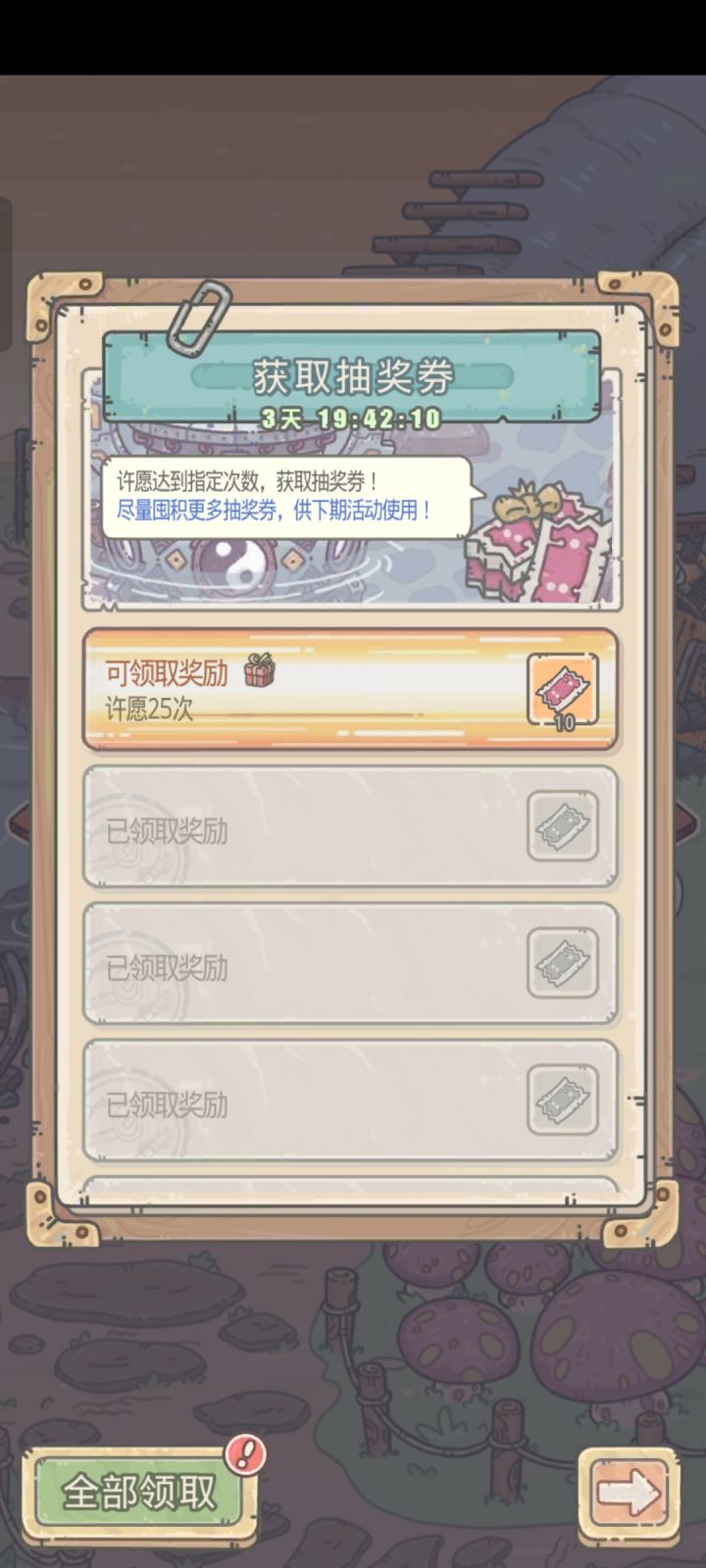This screenshot has height=1568, width=706.
Task: Select the 获取抽奖券 title banner
Action: [x=350, y=373]
